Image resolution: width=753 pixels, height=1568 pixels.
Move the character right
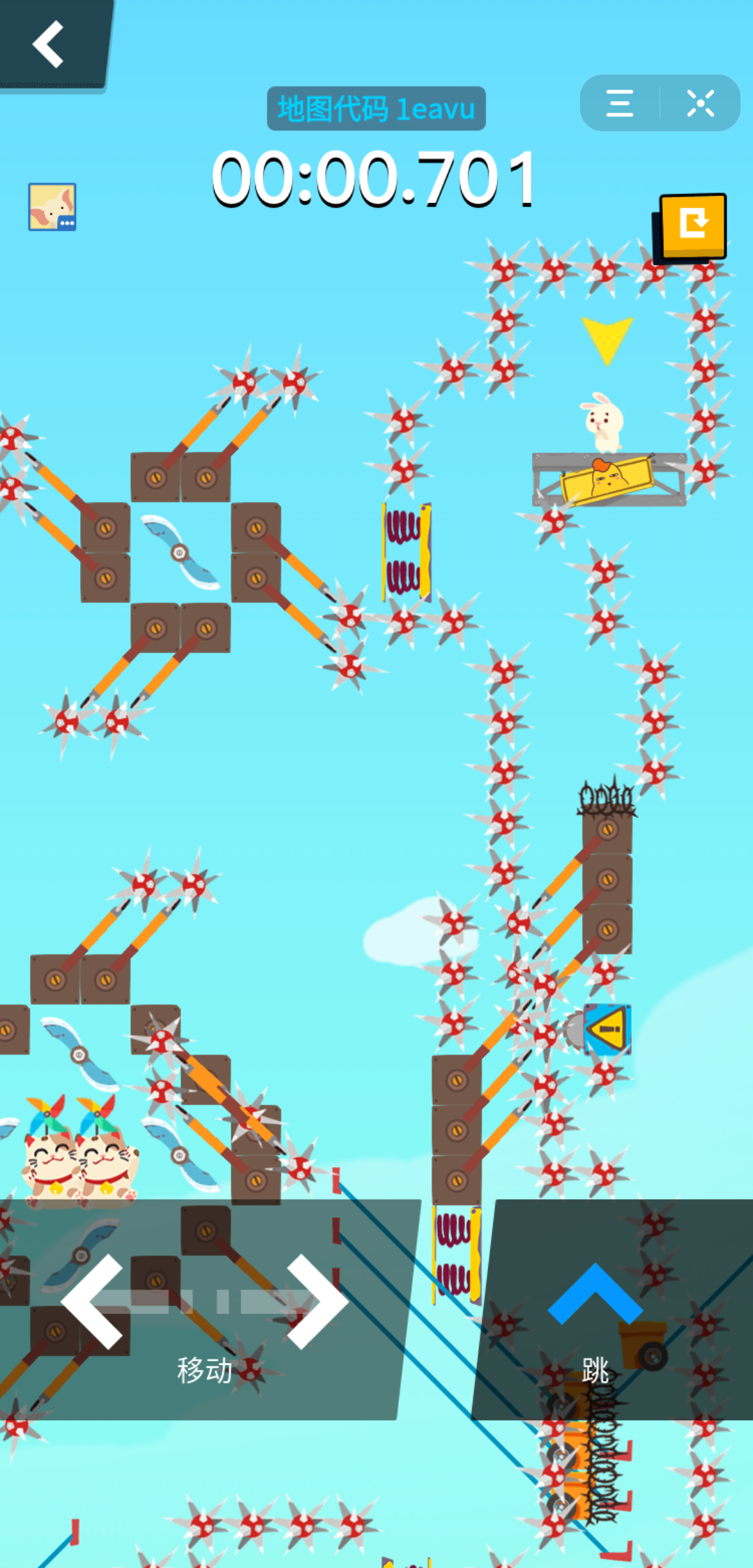[317, 1301]
